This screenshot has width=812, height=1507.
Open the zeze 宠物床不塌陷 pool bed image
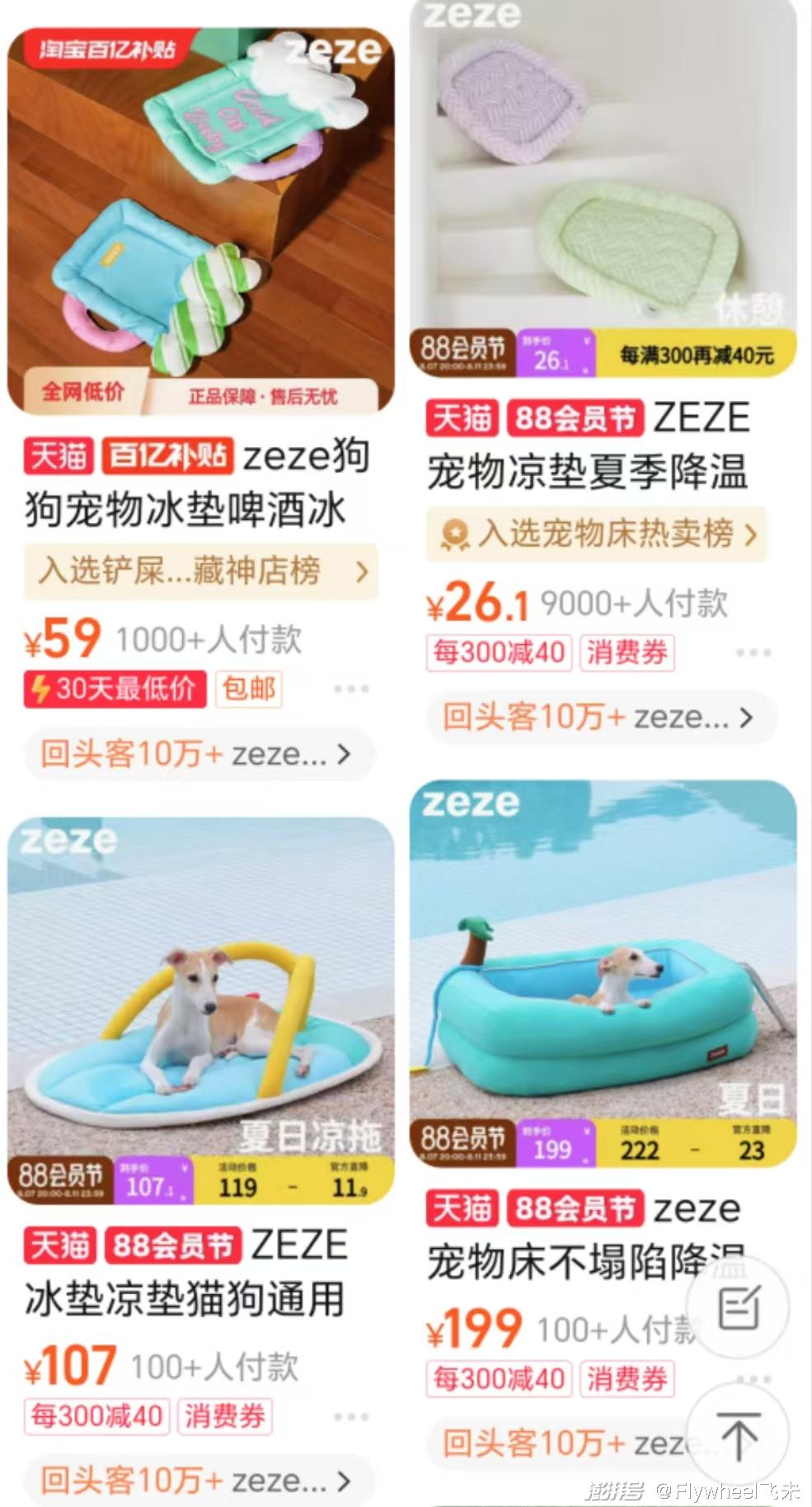click(x=603, y=973)
